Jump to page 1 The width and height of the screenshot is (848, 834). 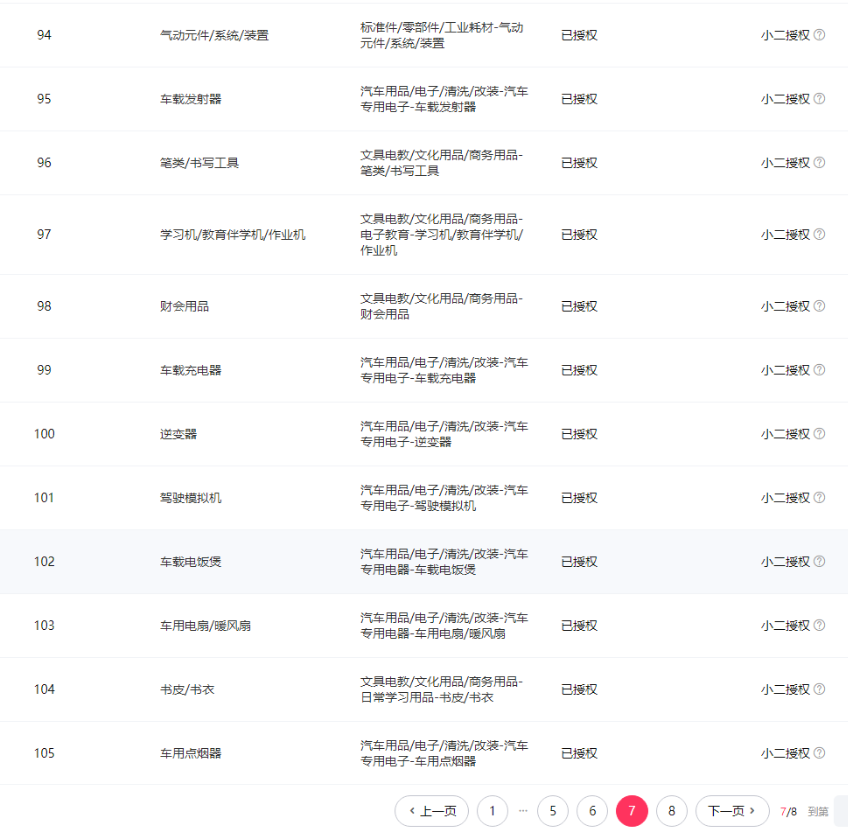pos(492,811)
